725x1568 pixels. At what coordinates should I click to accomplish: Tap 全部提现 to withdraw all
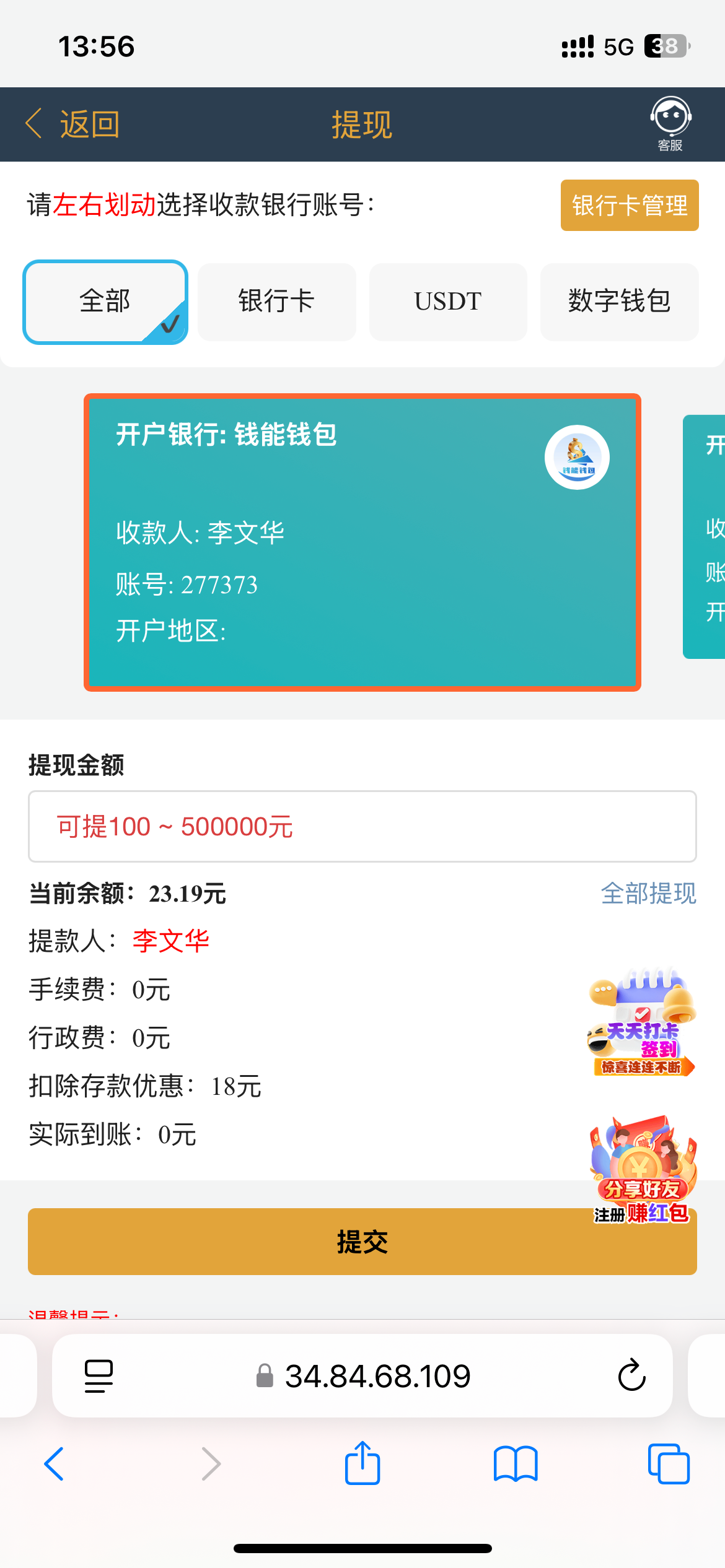tap(649, 893)
